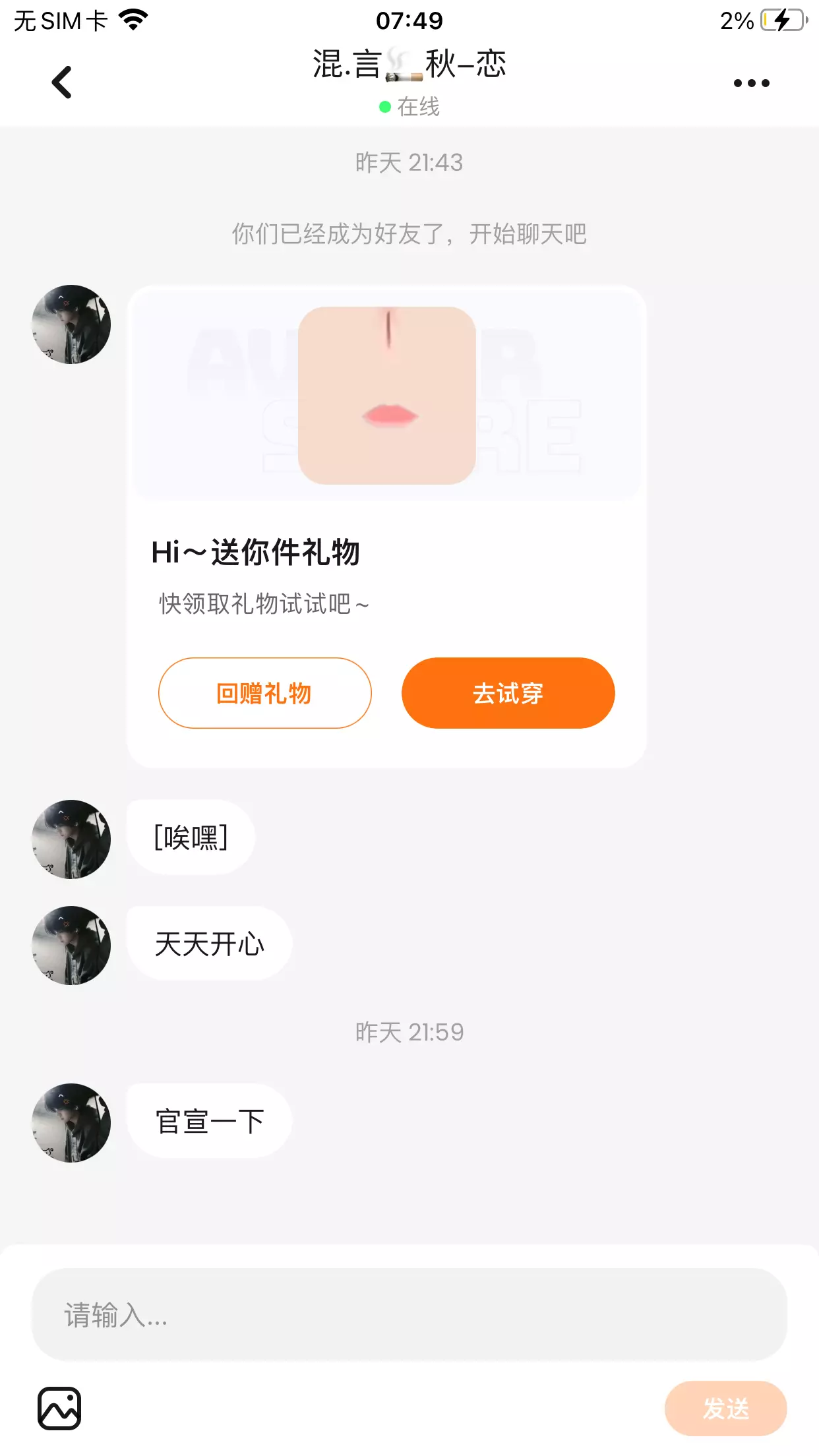Image resolution: width=819 pixels, height=1456 pixels.
Task: View sender's avatar beside 官宣一下
Action: (x=71, y=1122)
